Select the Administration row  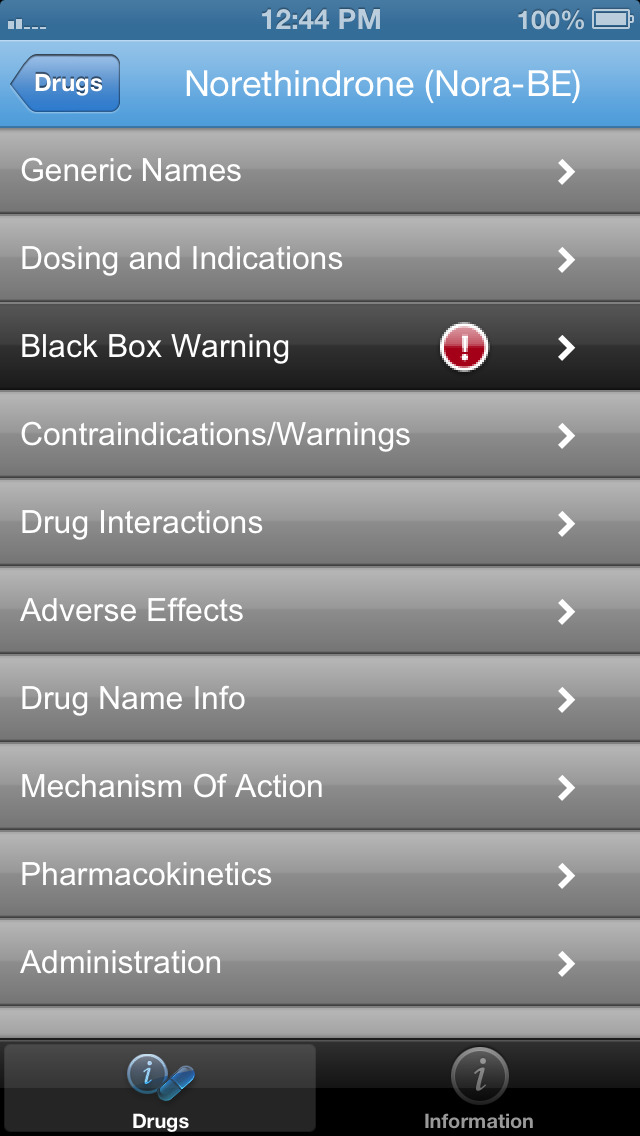(320, 963)
